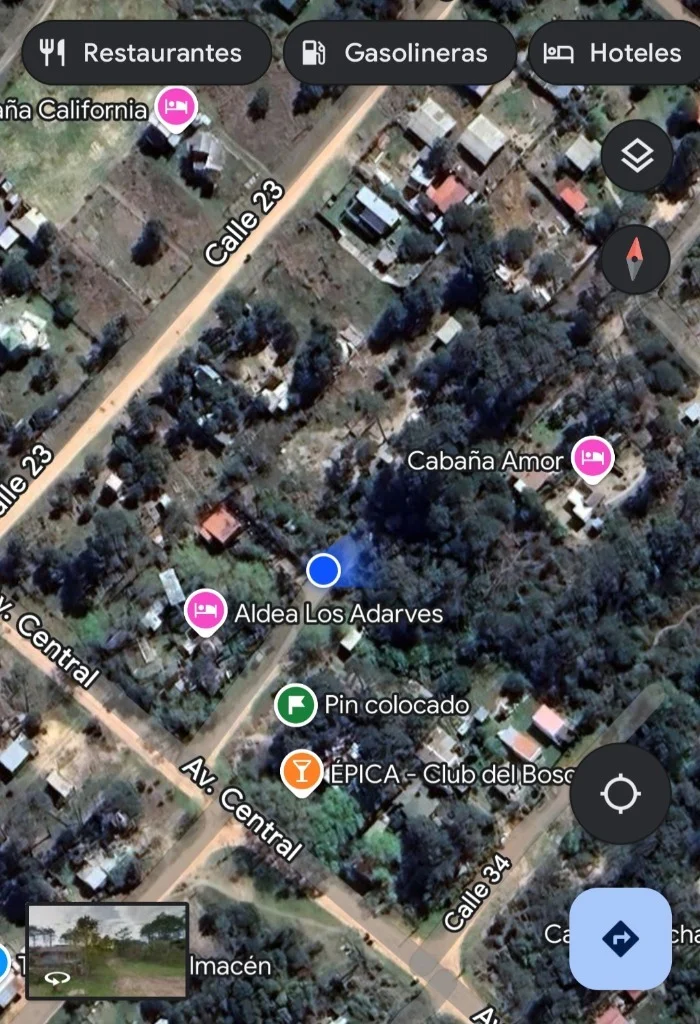The width and height of the screenshot is (700, 1024).
Task: Filter by Gasolineras
Action: point(399,53)
